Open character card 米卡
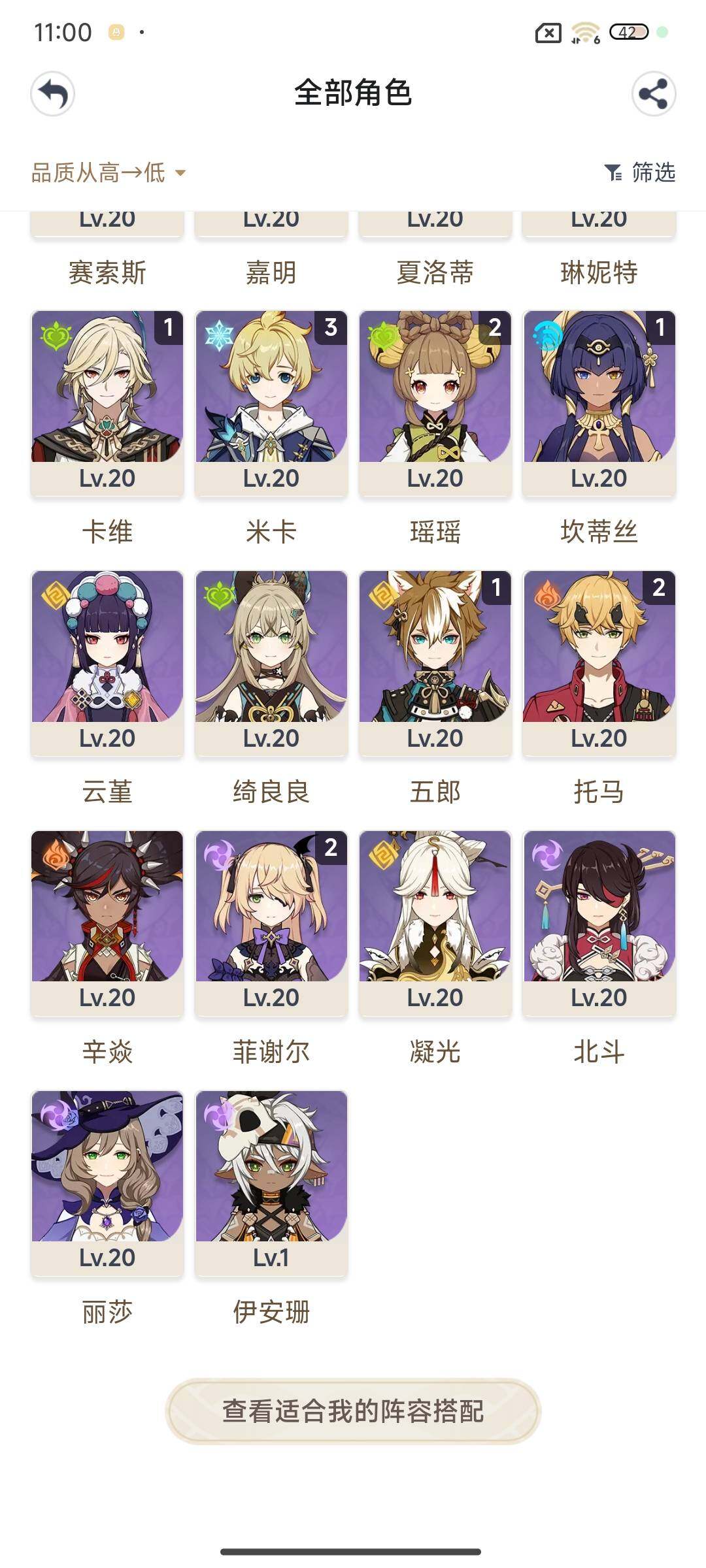 tap(271, 403)
